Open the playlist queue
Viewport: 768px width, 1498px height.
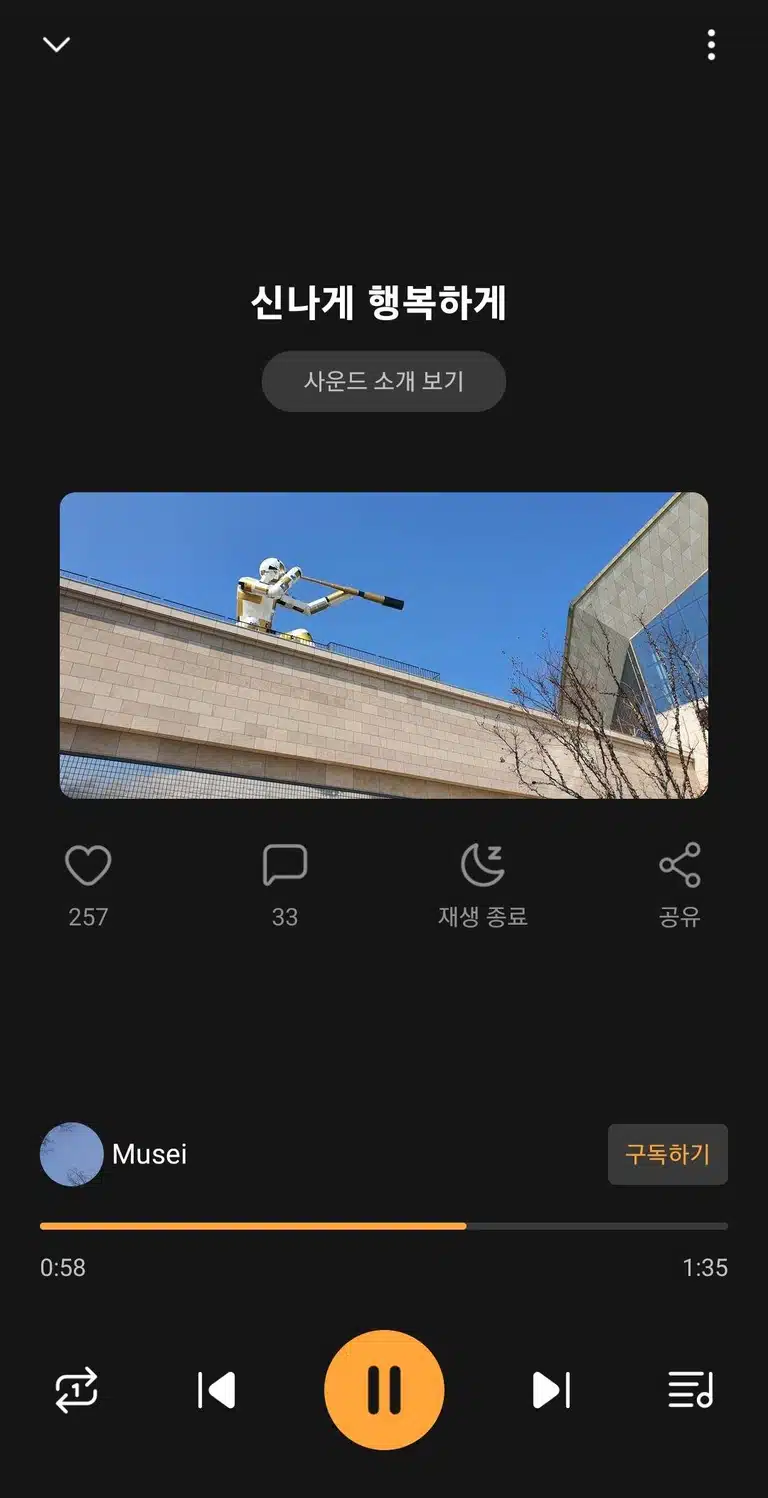point(691,1390)
